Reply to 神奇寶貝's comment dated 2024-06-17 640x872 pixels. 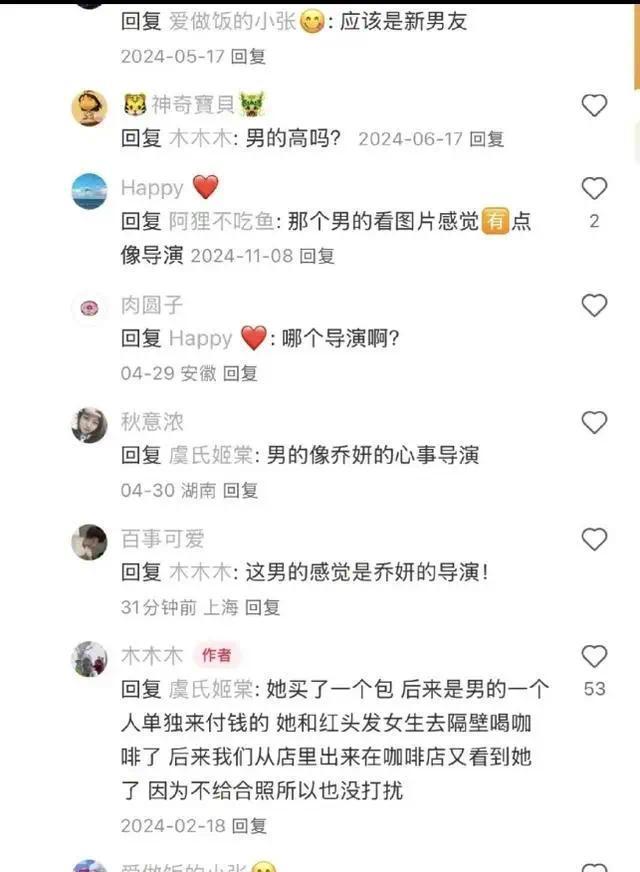[487, 139]
